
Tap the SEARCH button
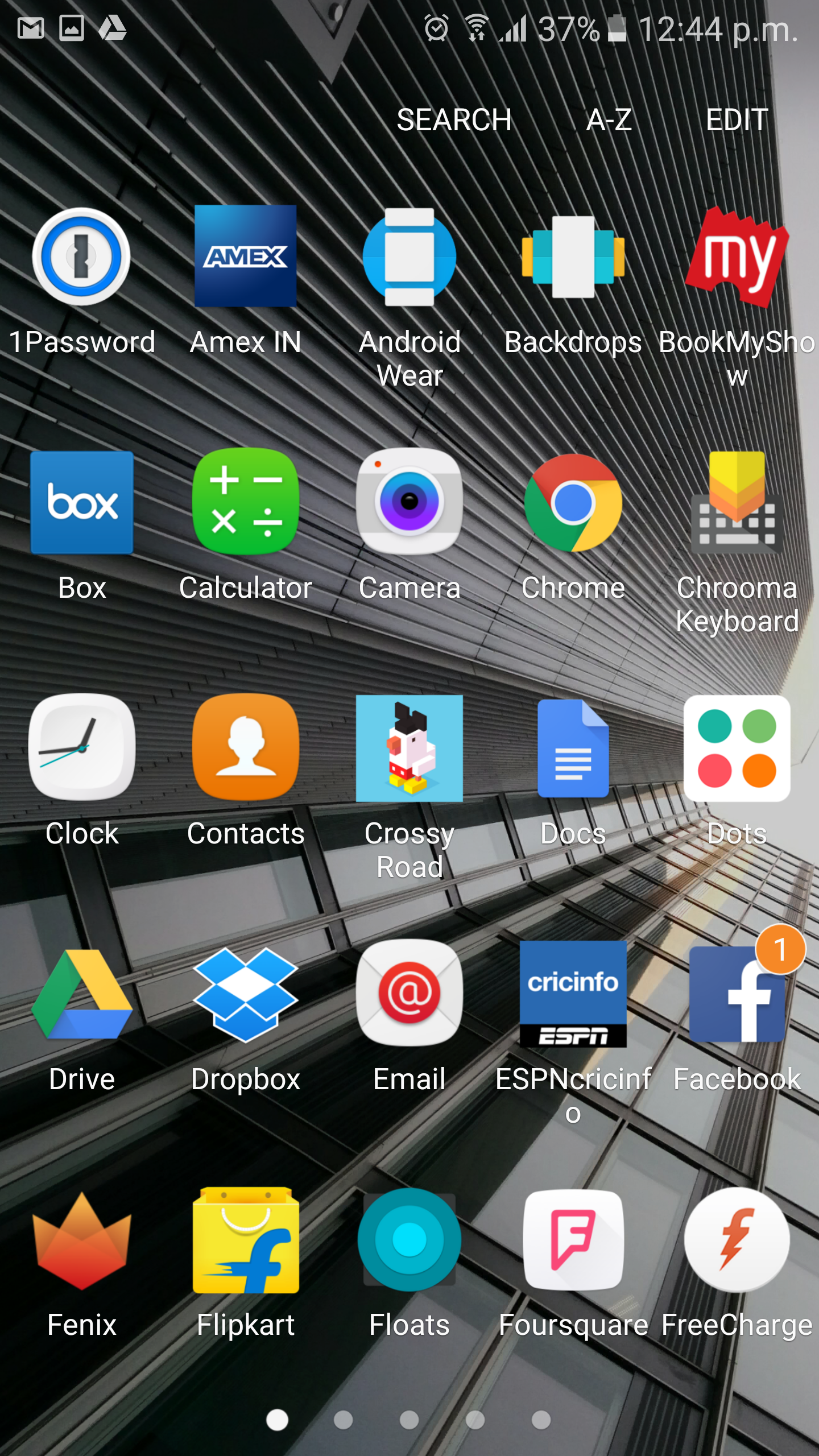pyautogui.click(x=454, y=120)
